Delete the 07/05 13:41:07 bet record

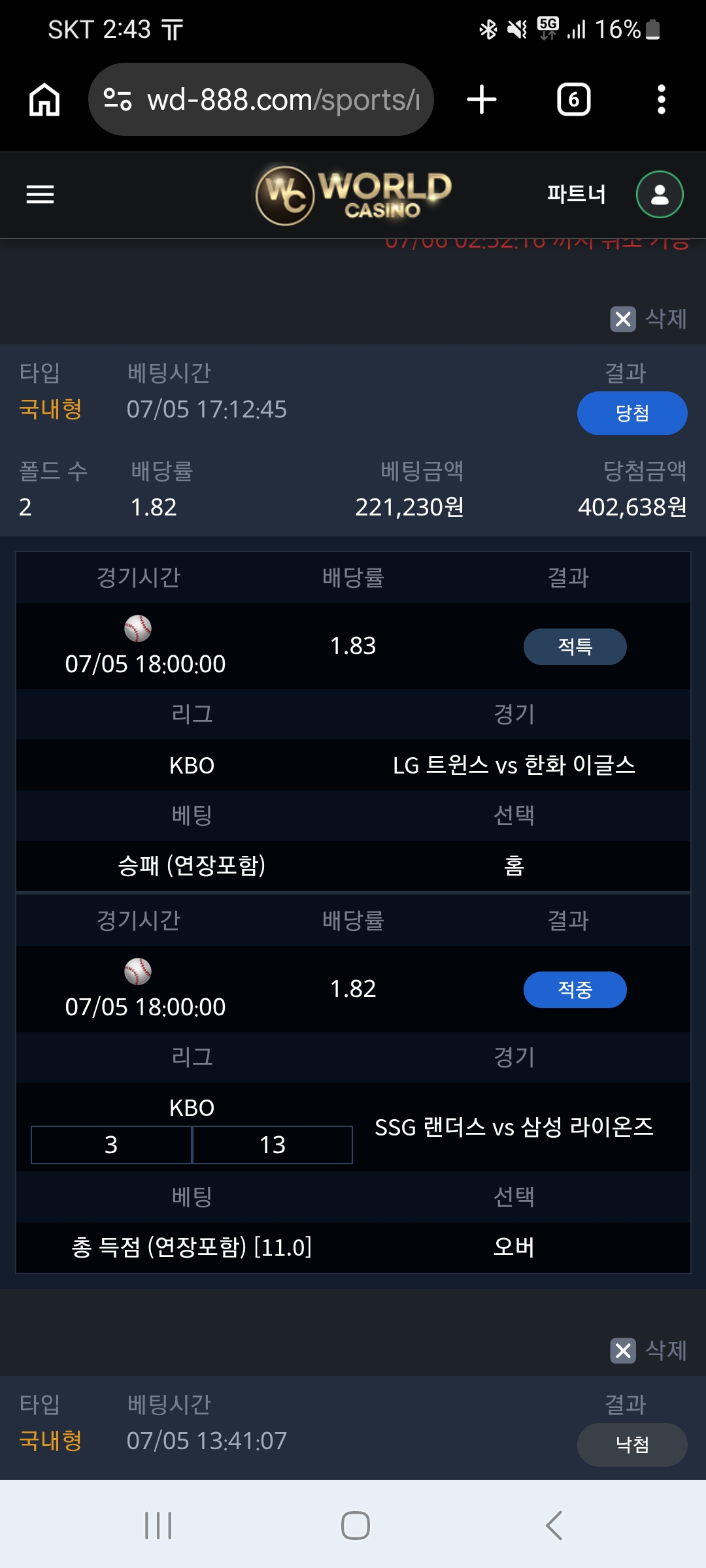pyautogui.click(x=648, y=1350)
